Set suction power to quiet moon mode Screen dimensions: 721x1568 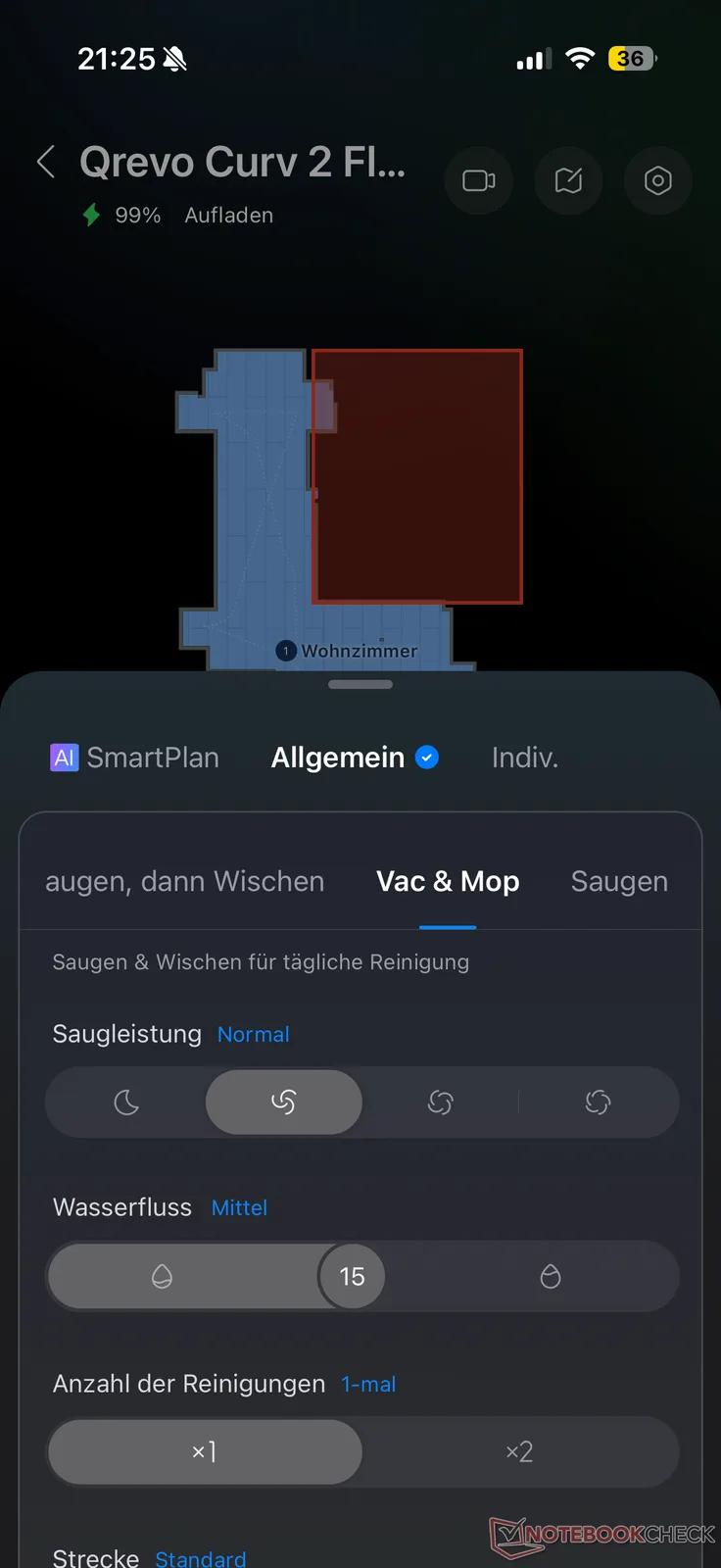click(126, 1102)
